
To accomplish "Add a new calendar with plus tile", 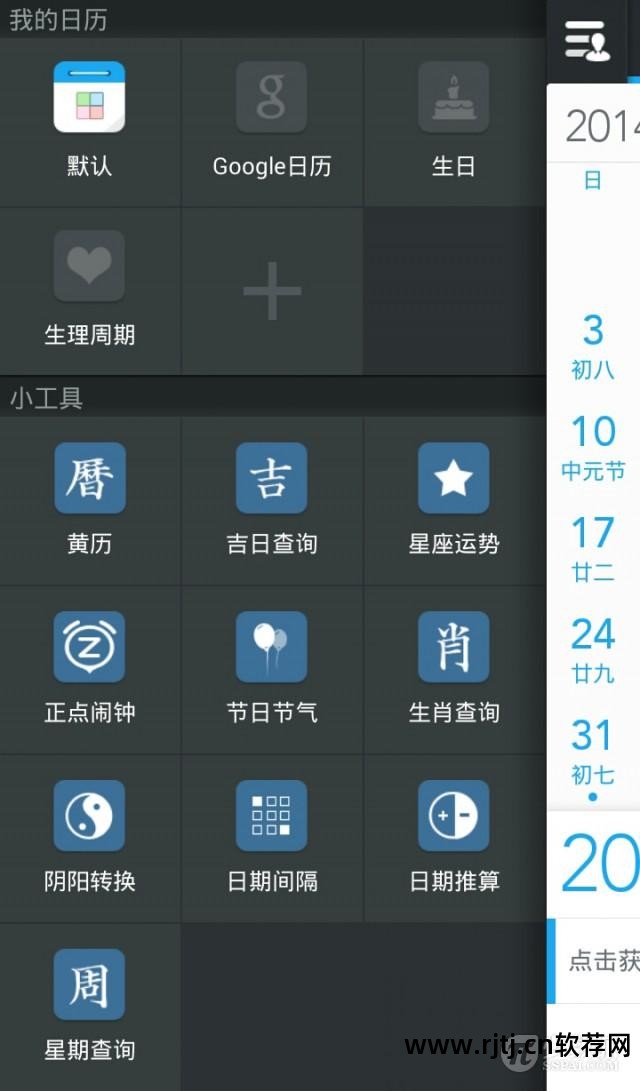I will pyautogui.click(x=271, y=292).
